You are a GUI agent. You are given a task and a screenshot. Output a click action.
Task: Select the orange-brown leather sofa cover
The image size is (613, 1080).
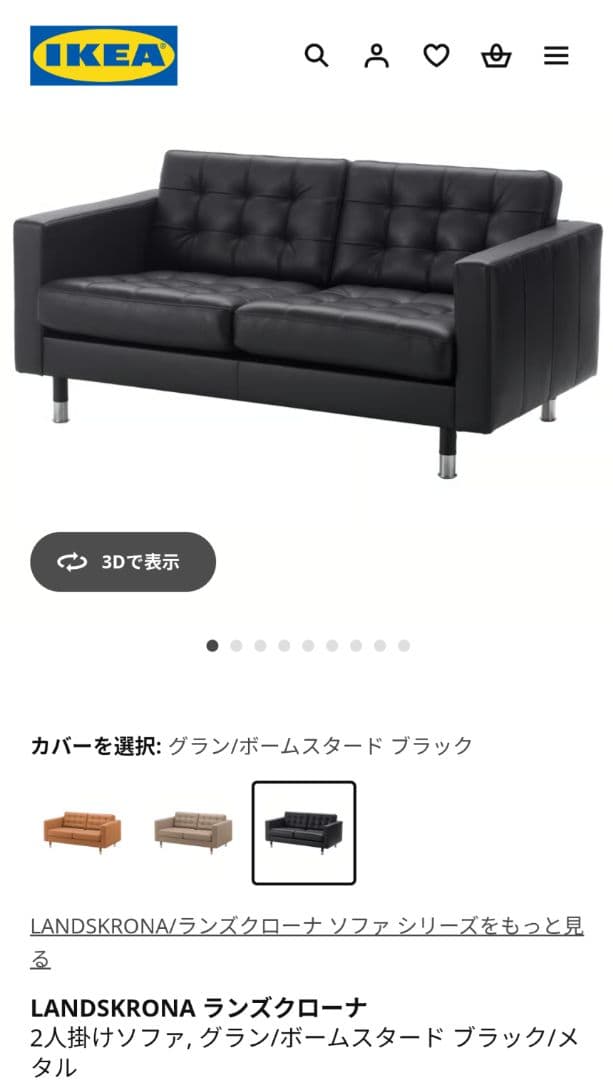coord(81,831)
